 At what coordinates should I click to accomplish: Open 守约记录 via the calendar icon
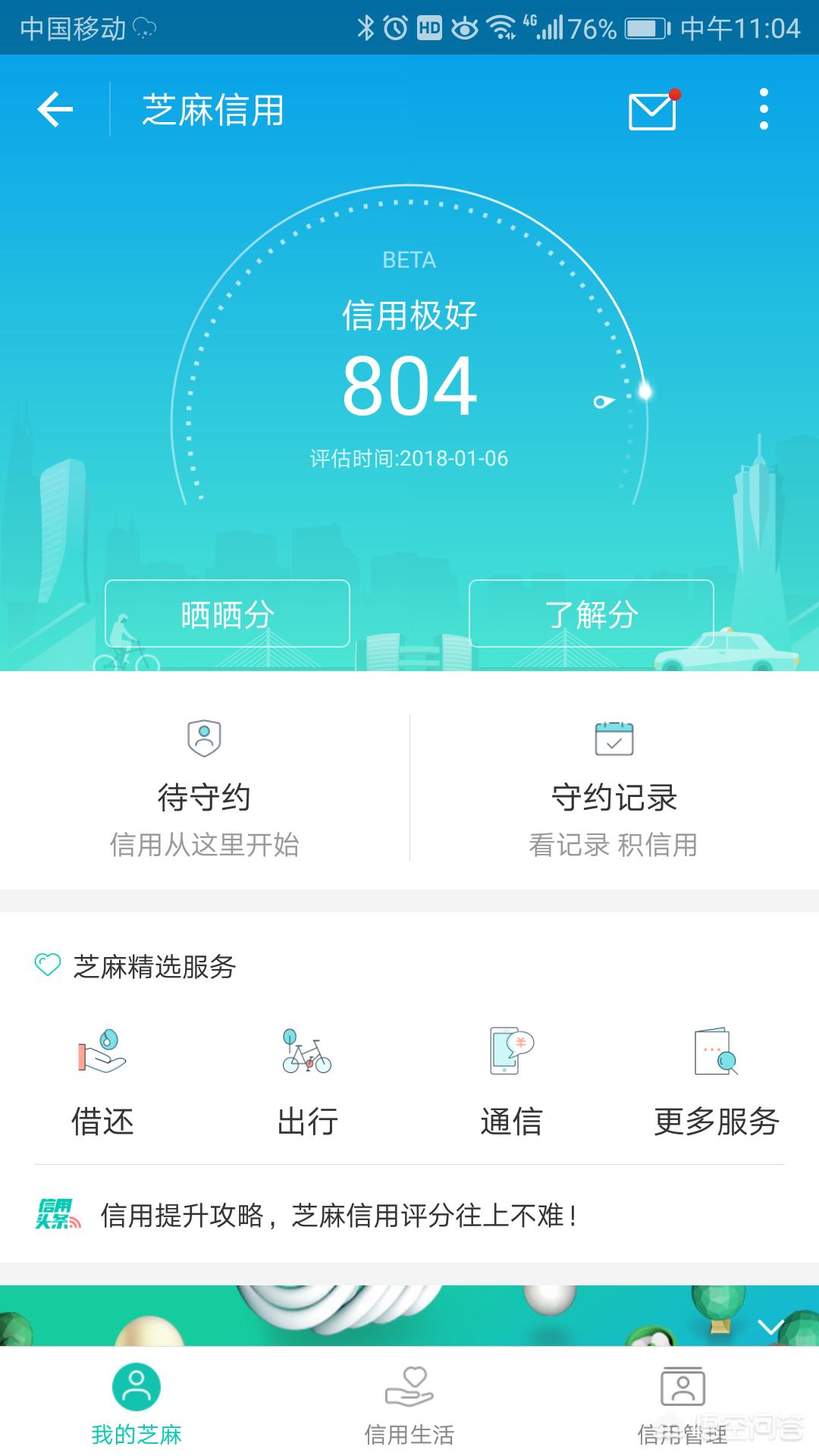(x=614, y=739)
